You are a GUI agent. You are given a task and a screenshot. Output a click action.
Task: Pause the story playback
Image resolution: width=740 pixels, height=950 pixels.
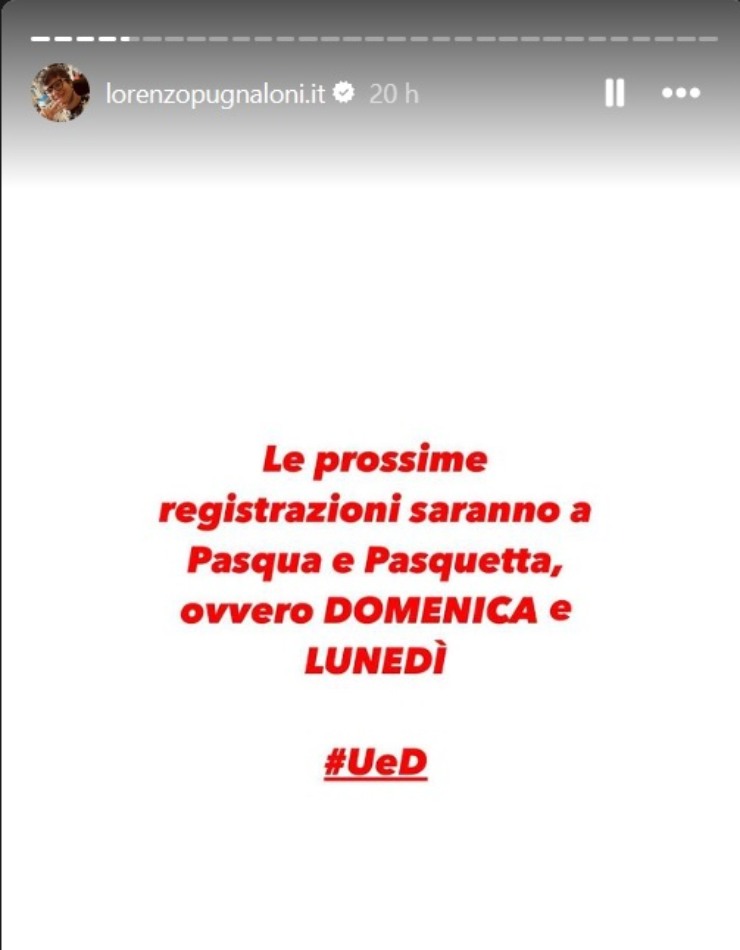click(x=614, y=93)
